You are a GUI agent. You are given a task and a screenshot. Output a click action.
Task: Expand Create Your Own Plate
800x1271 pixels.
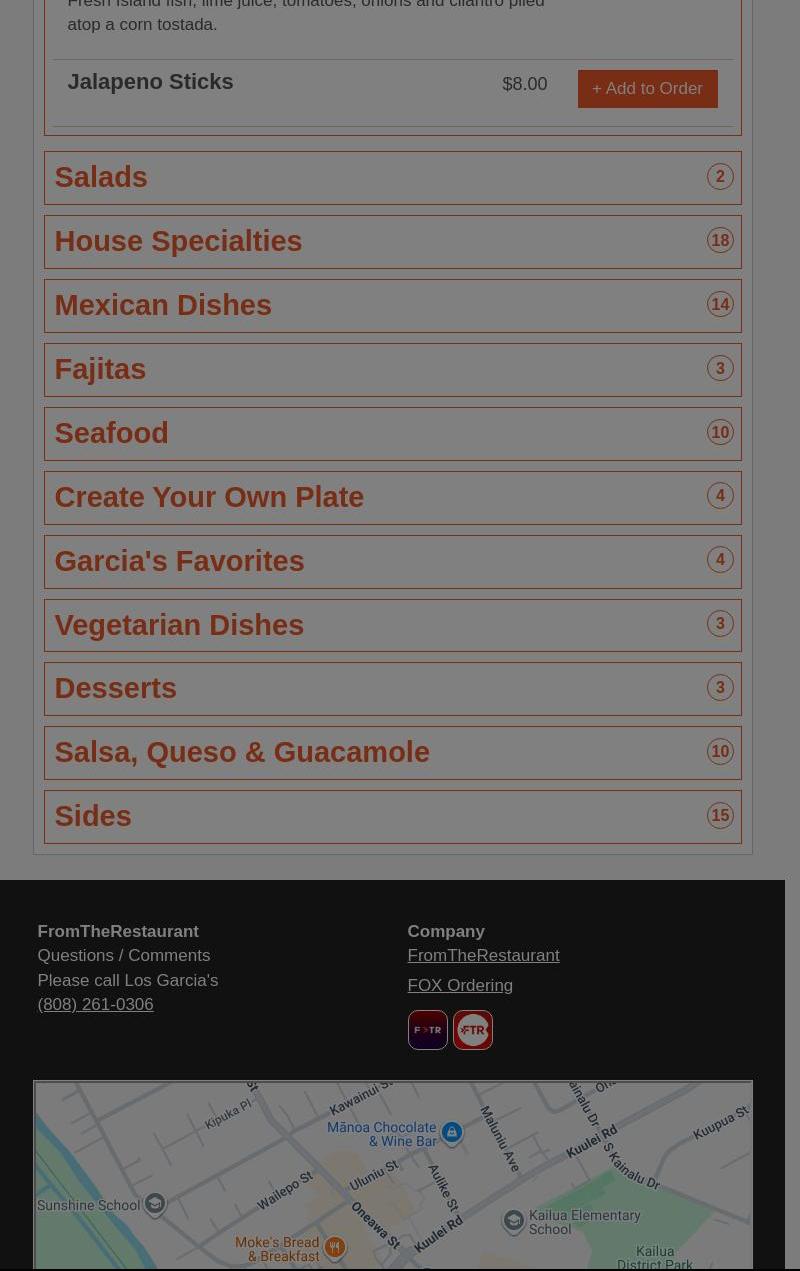point(392,498)
